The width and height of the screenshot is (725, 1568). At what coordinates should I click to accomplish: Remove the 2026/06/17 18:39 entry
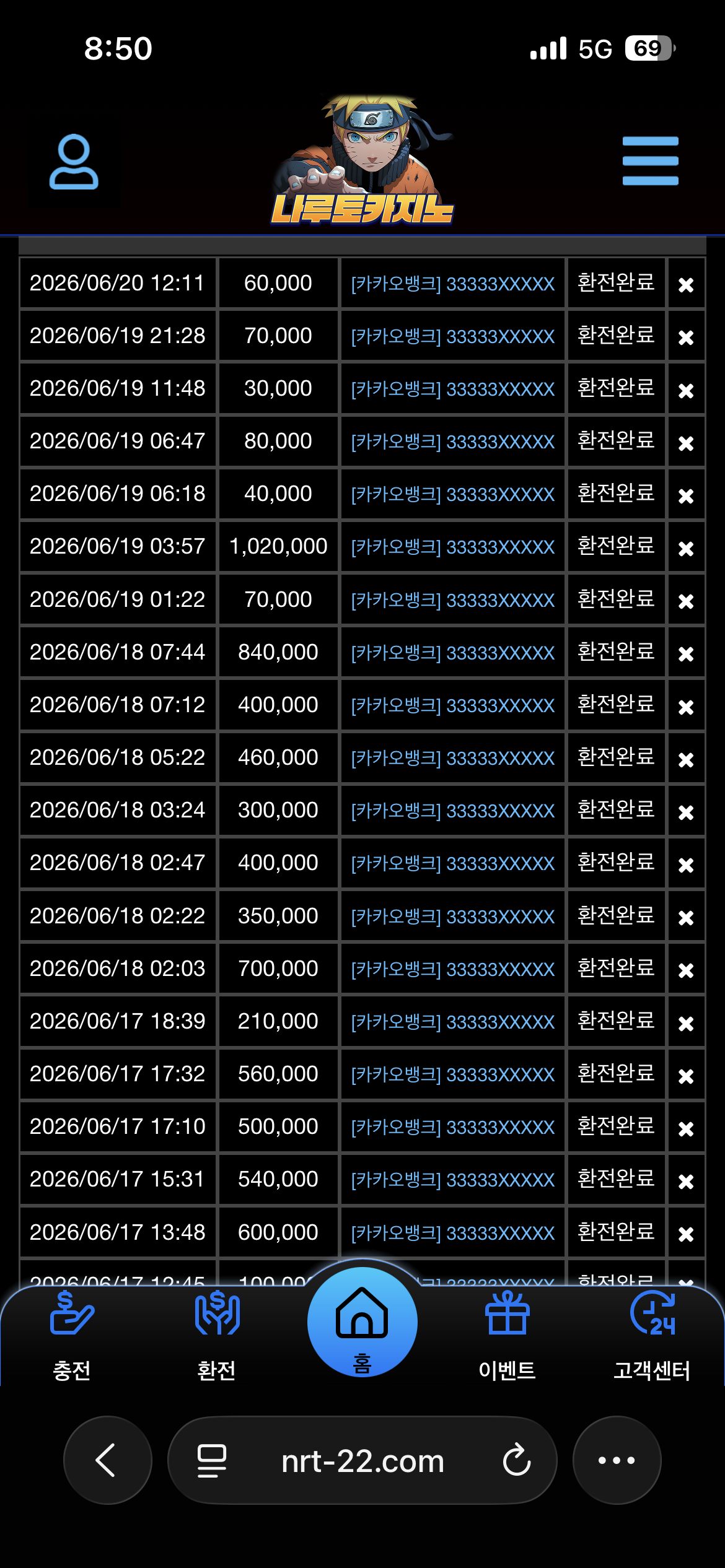click(686, 1022)
